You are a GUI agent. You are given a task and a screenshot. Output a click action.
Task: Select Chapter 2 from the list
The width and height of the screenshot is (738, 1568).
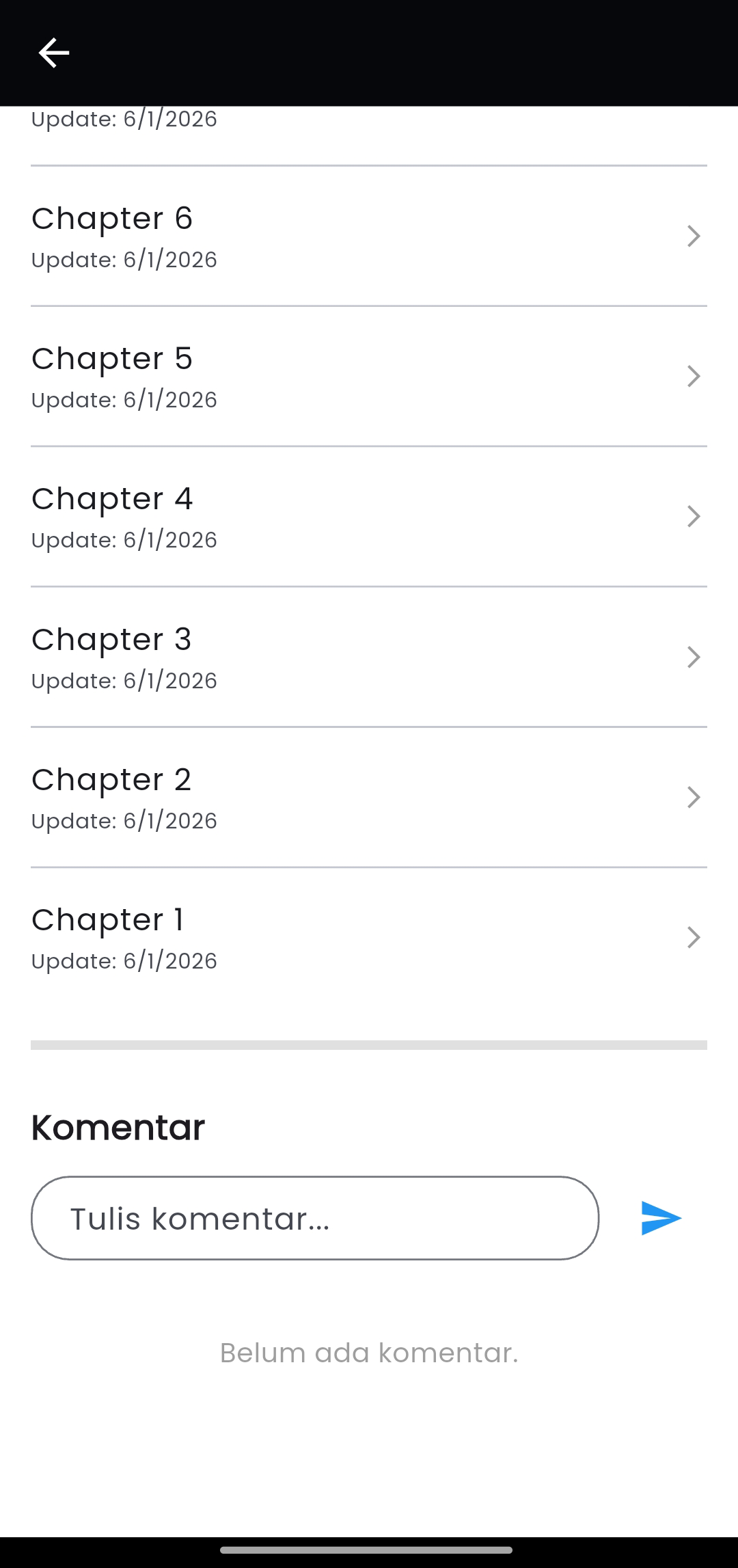point(112,780)
